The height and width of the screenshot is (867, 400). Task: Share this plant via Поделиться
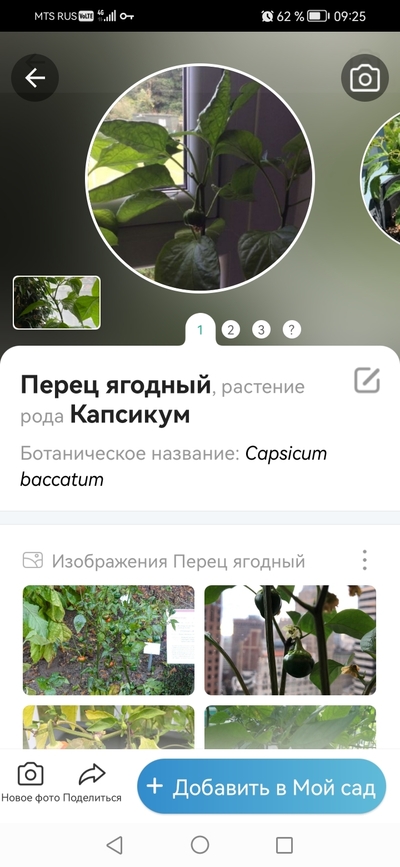[92, 782]
